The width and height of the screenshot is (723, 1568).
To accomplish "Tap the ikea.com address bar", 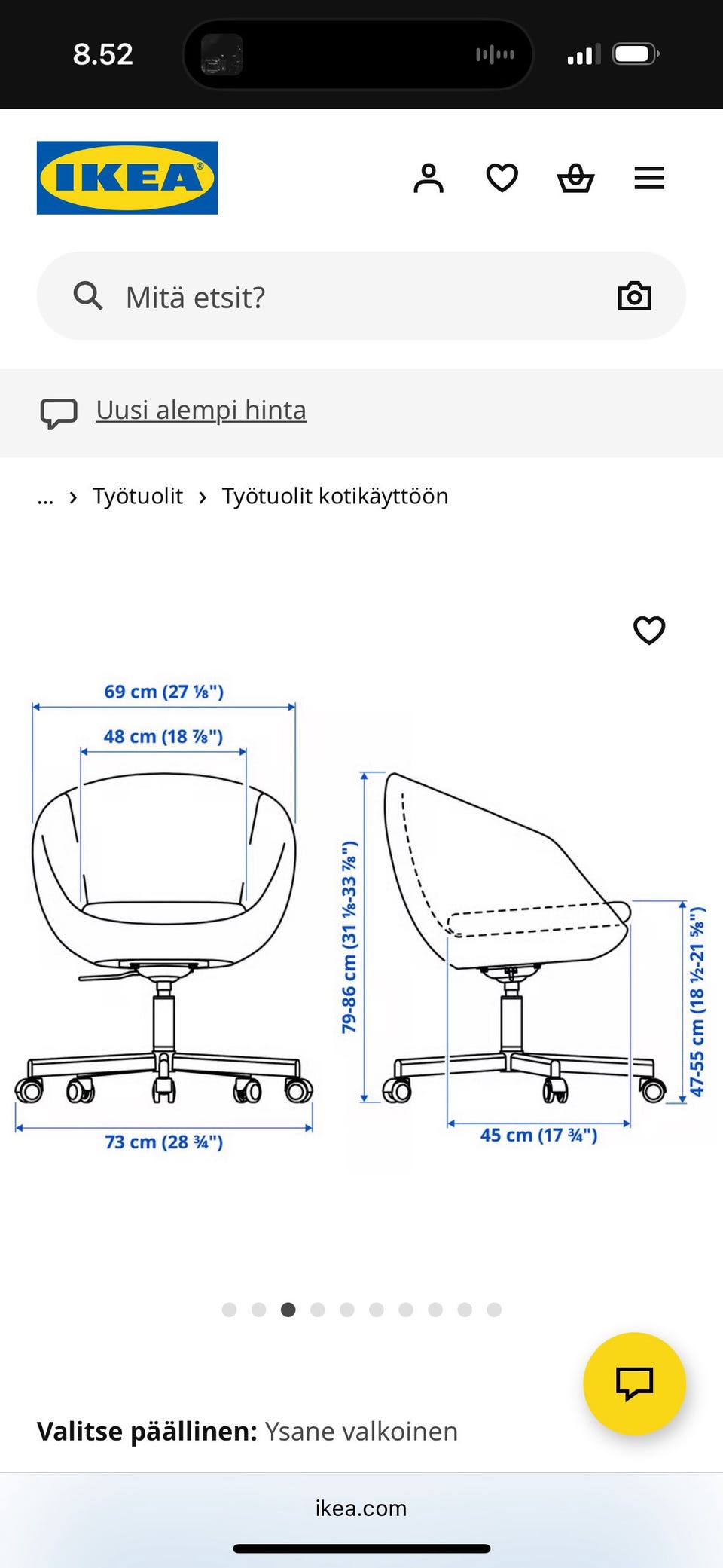I will [361, 1508].
